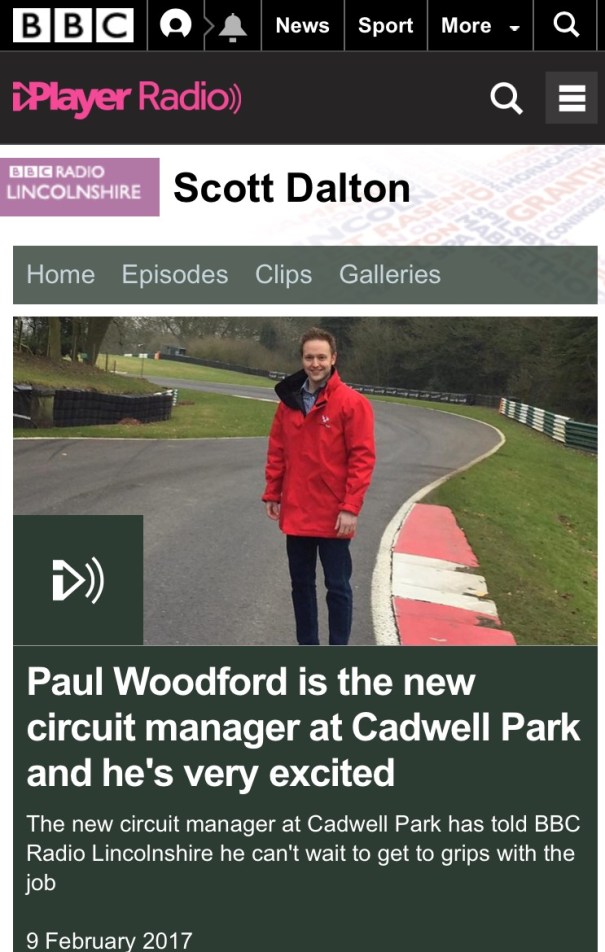605x952 pixels.
Task: Go to BBC Sport
Action: (x=385, y=25)
